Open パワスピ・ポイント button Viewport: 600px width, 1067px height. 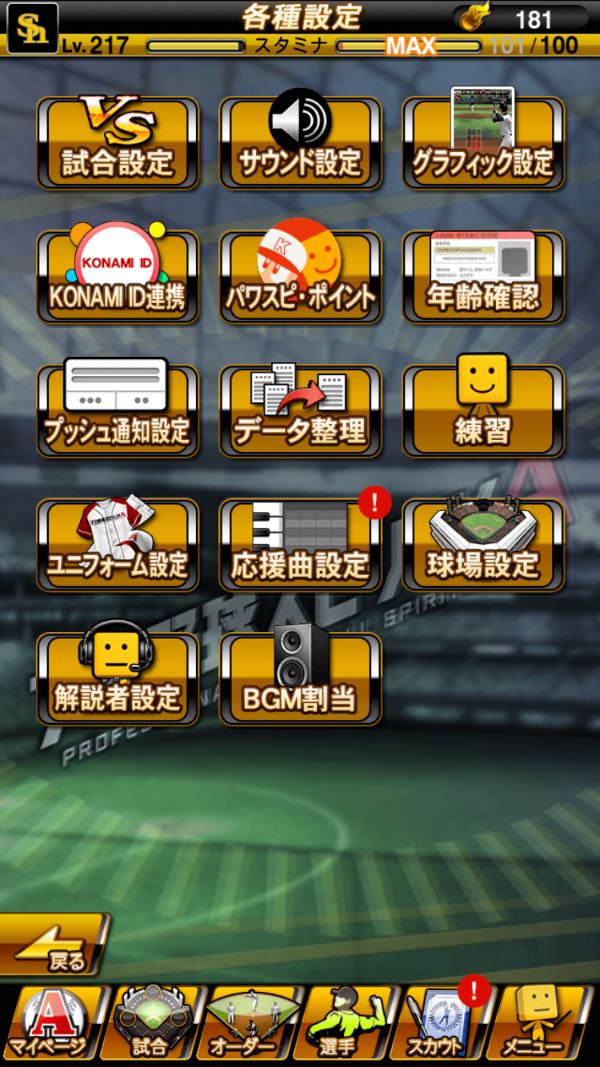pos(300,277)
